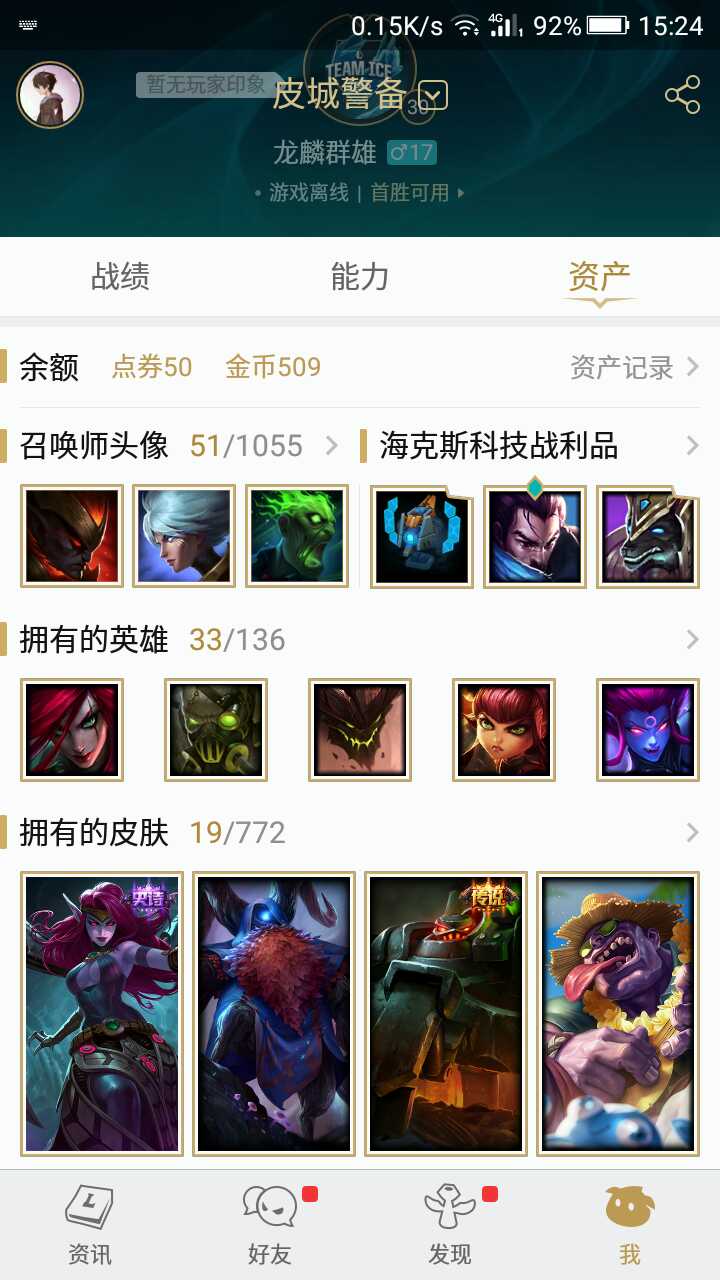Go to the 资讯 tab

click(x=90, y=1225)
